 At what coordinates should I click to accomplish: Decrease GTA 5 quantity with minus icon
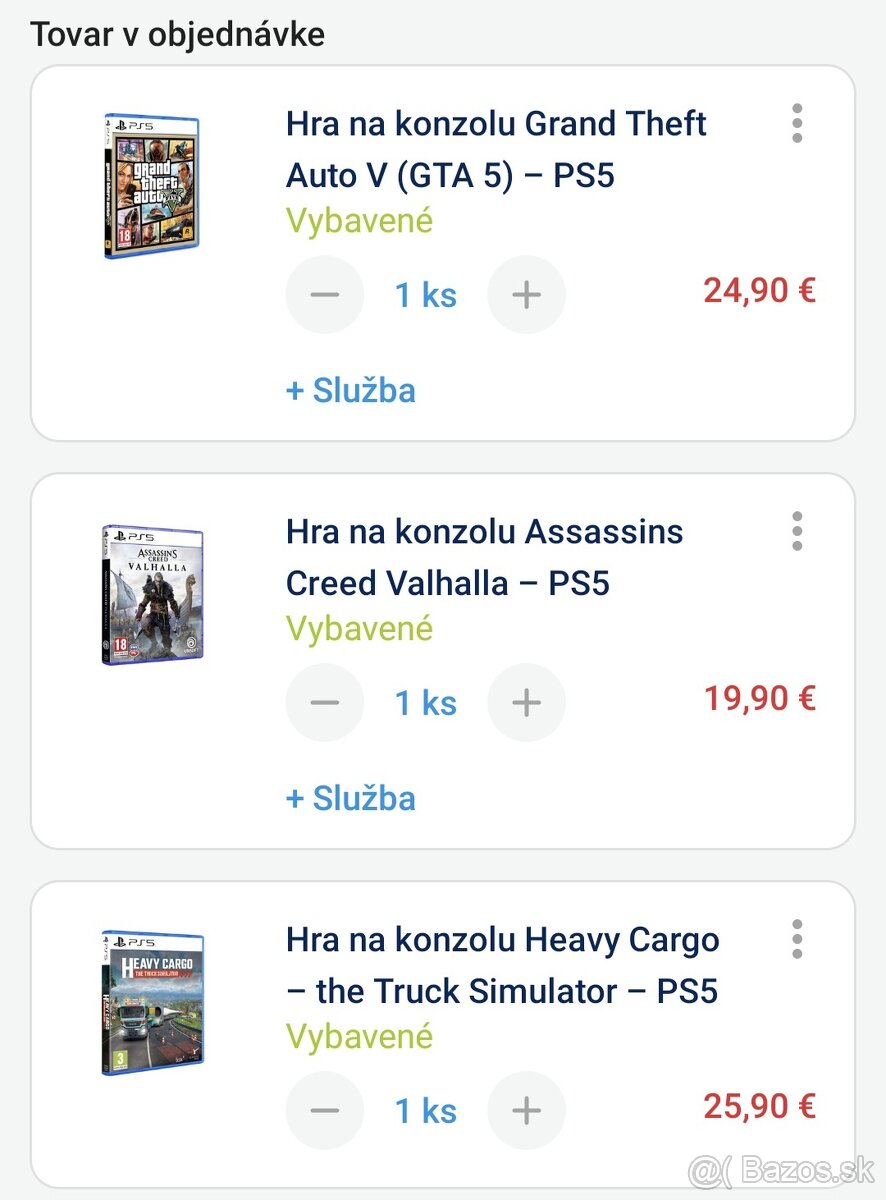coord(325,294)
